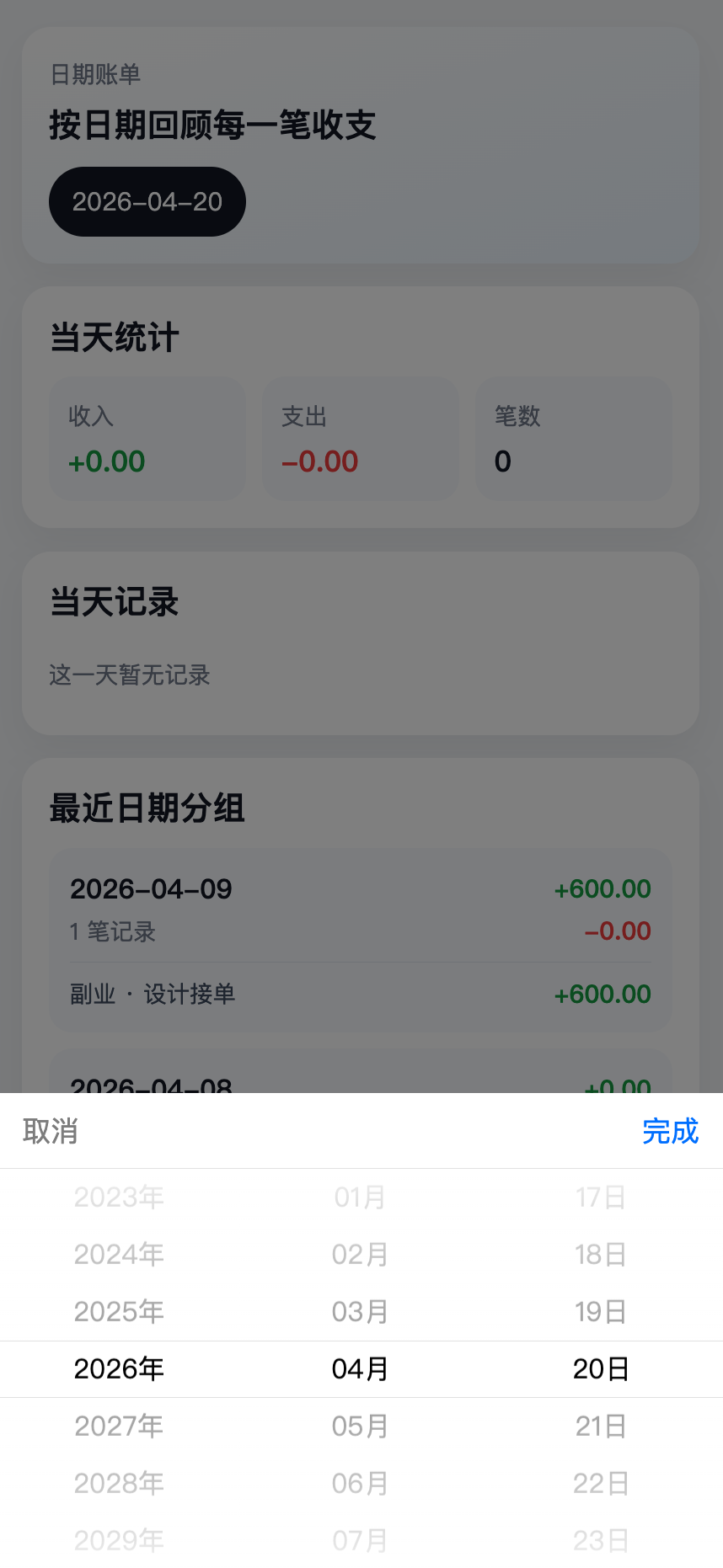The height and width of the screenshot is (1568, 723).
Task: Pick 19日 in the day wheel
Action: (x=600, y=1311)
